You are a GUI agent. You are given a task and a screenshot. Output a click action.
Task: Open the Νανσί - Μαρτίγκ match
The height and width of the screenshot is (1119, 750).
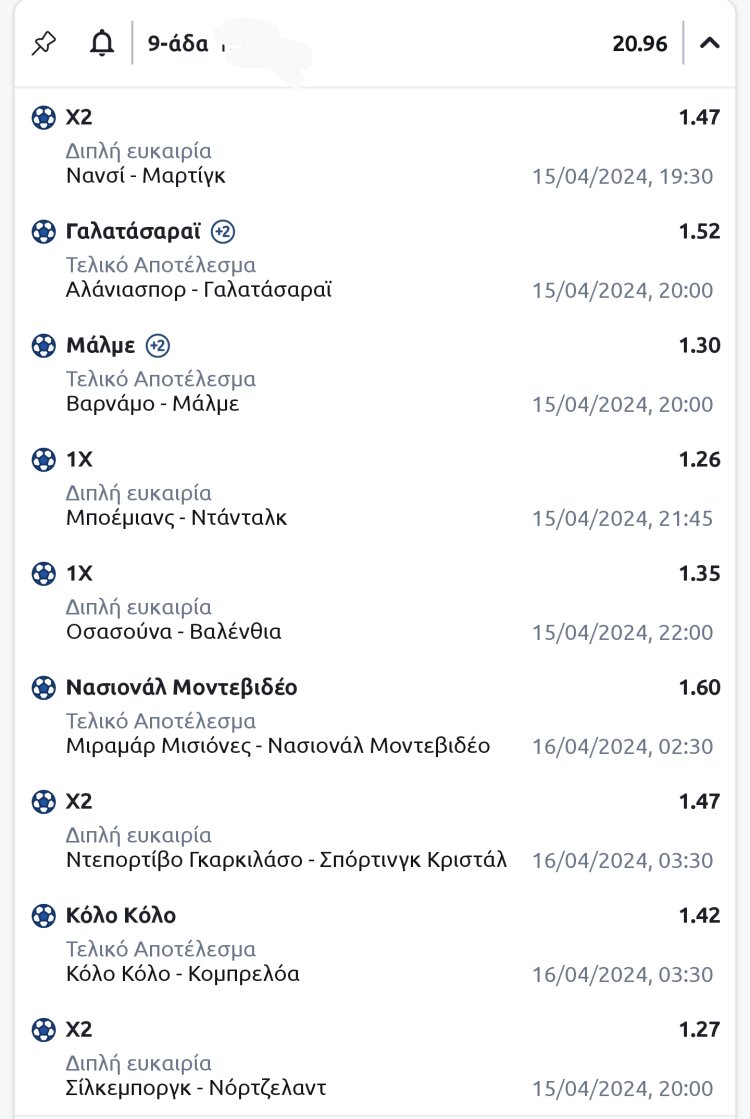[x=146, y=176]
